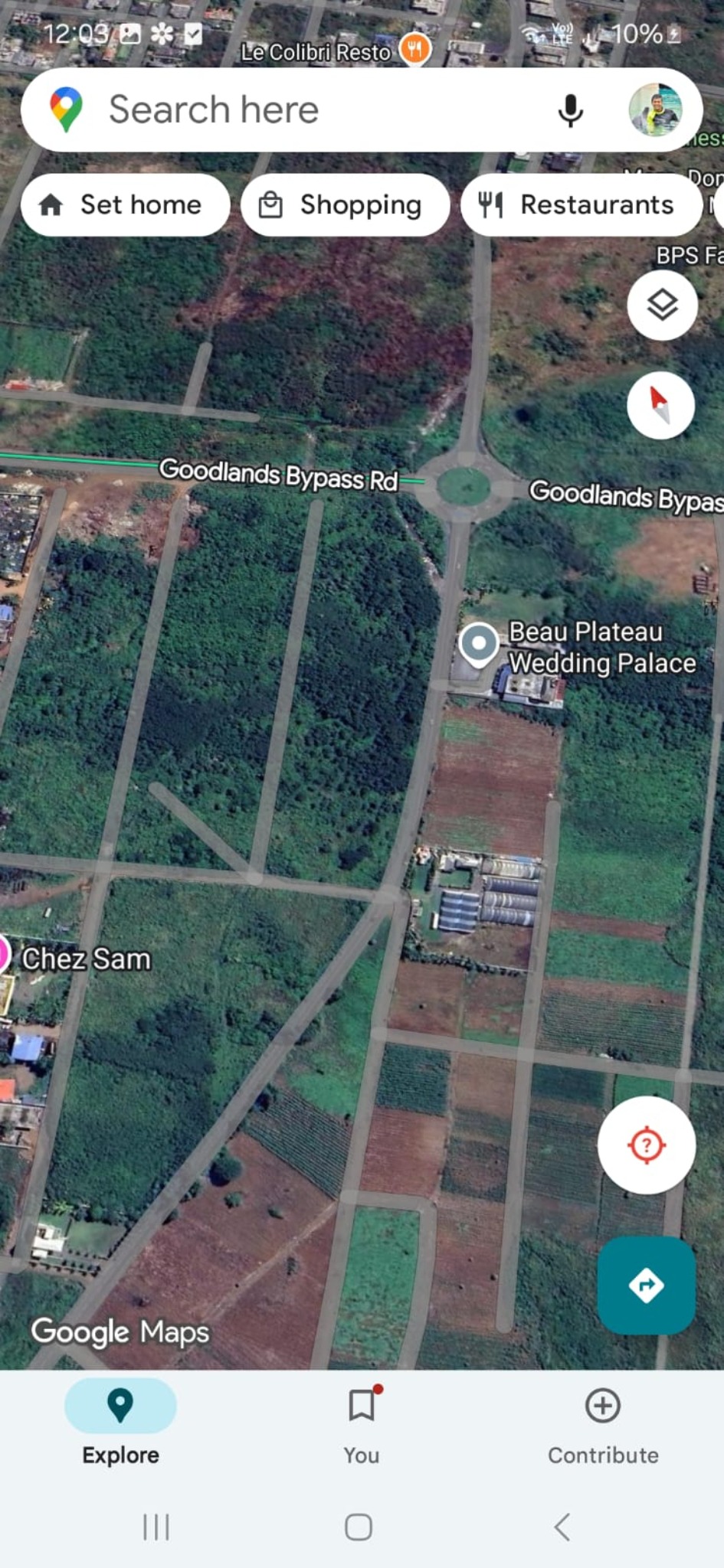Open the Search here field
Image resolution: width=724 pixels, height=1568 pixels.
(306, 109)
